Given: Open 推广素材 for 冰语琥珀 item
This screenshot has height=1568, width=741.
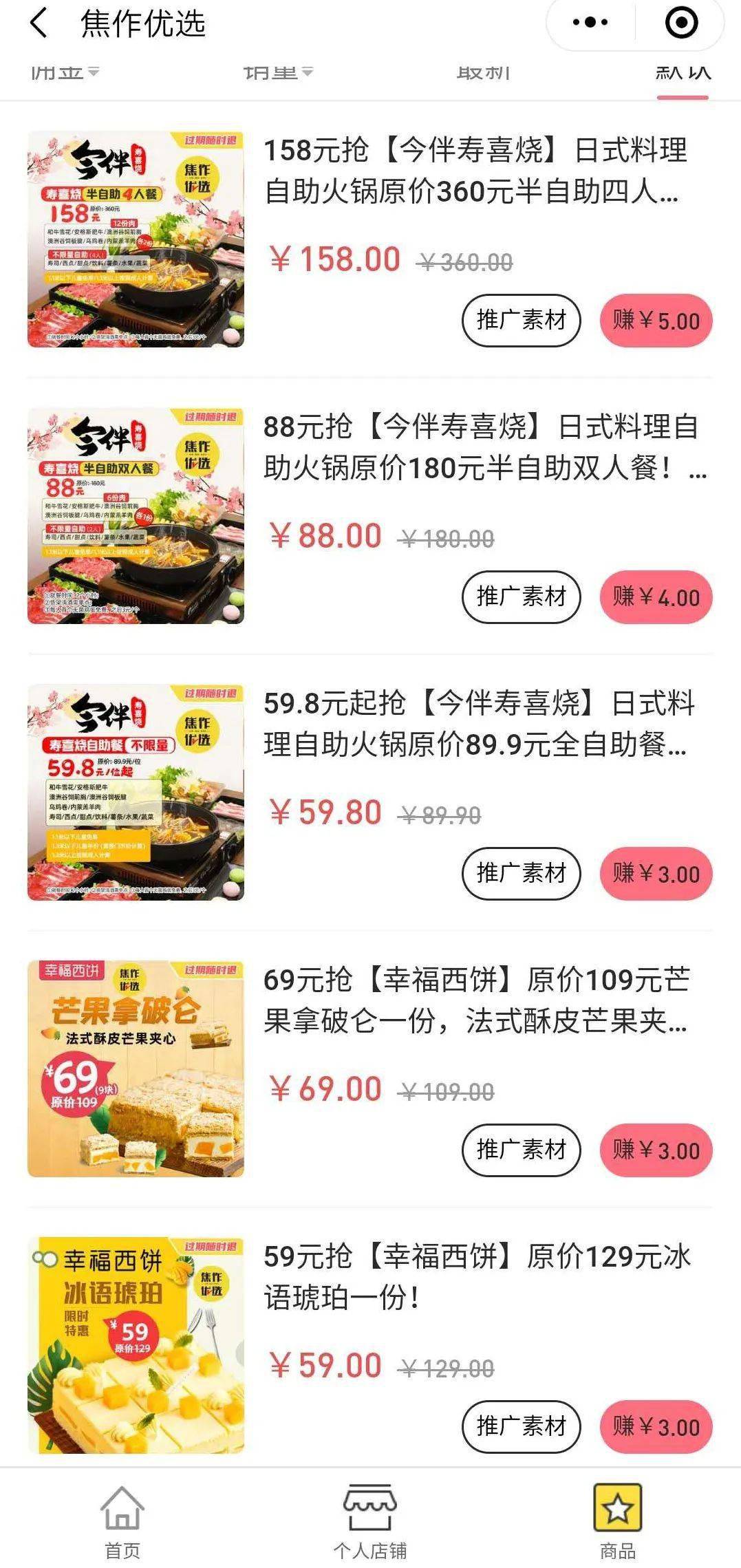Looking at the screenshot, I should [x=521, y=1426].
